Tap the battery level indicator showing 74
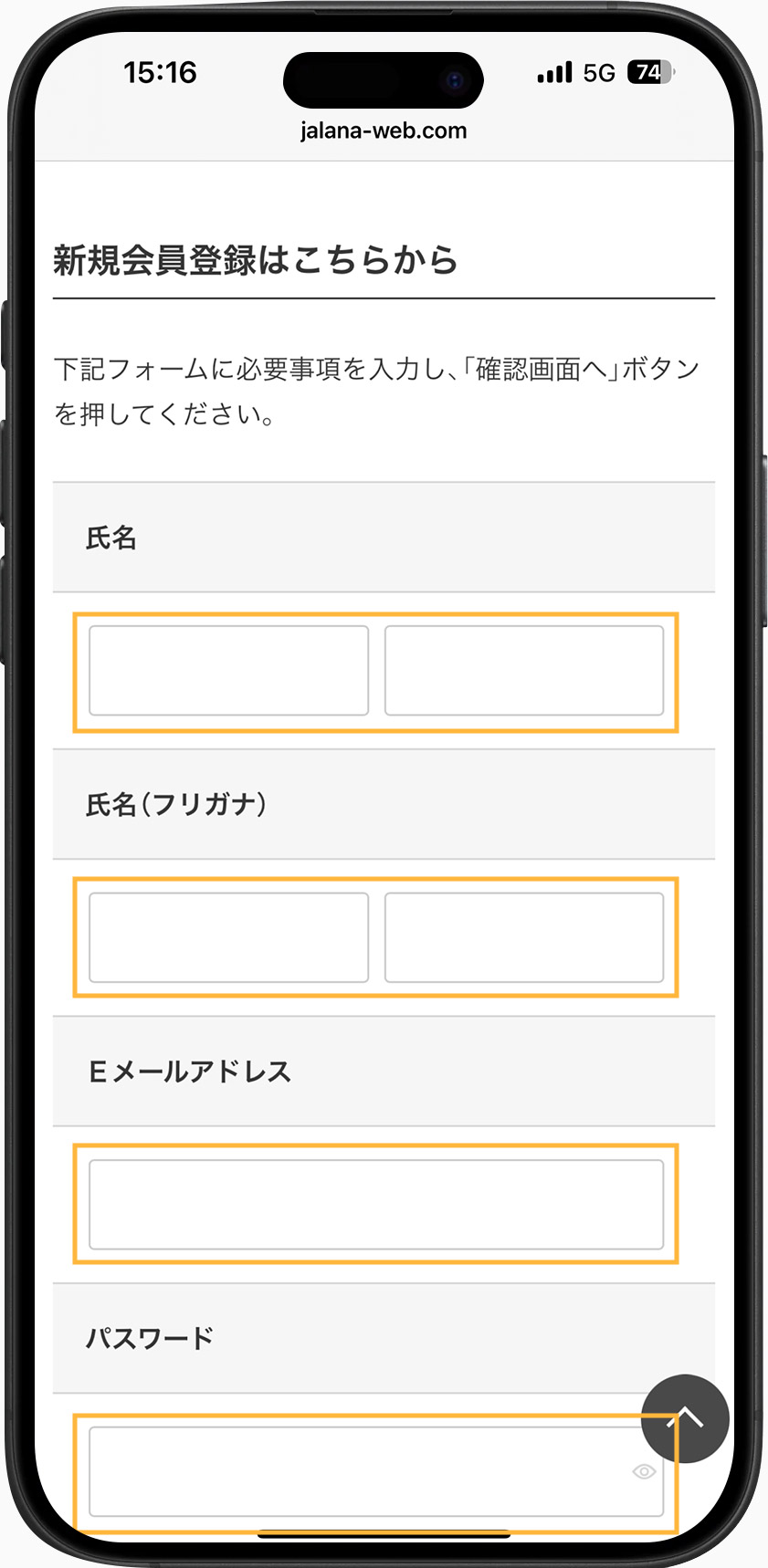 pyautogui.click(x=649, y=71)
